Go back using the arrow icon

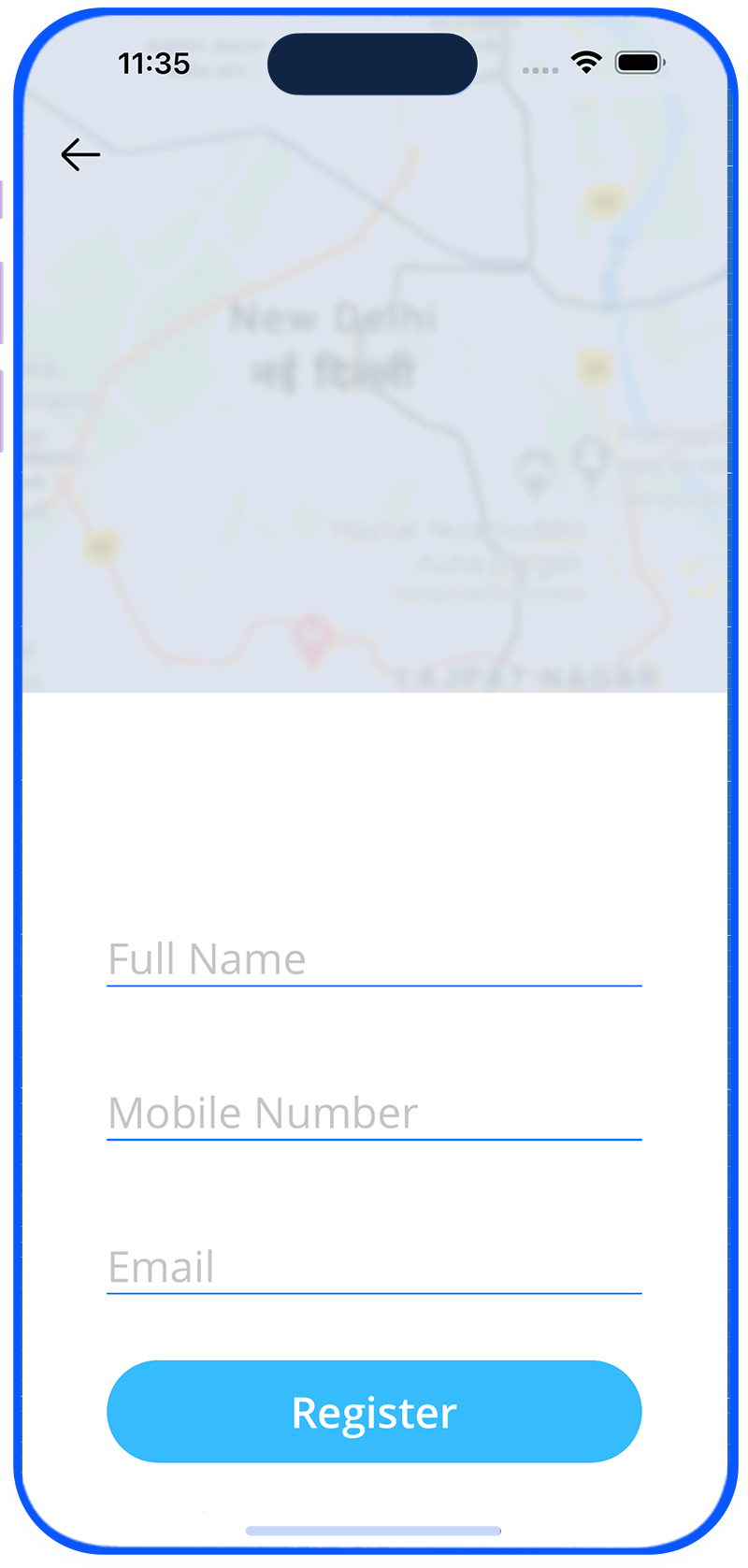point(80,154)
